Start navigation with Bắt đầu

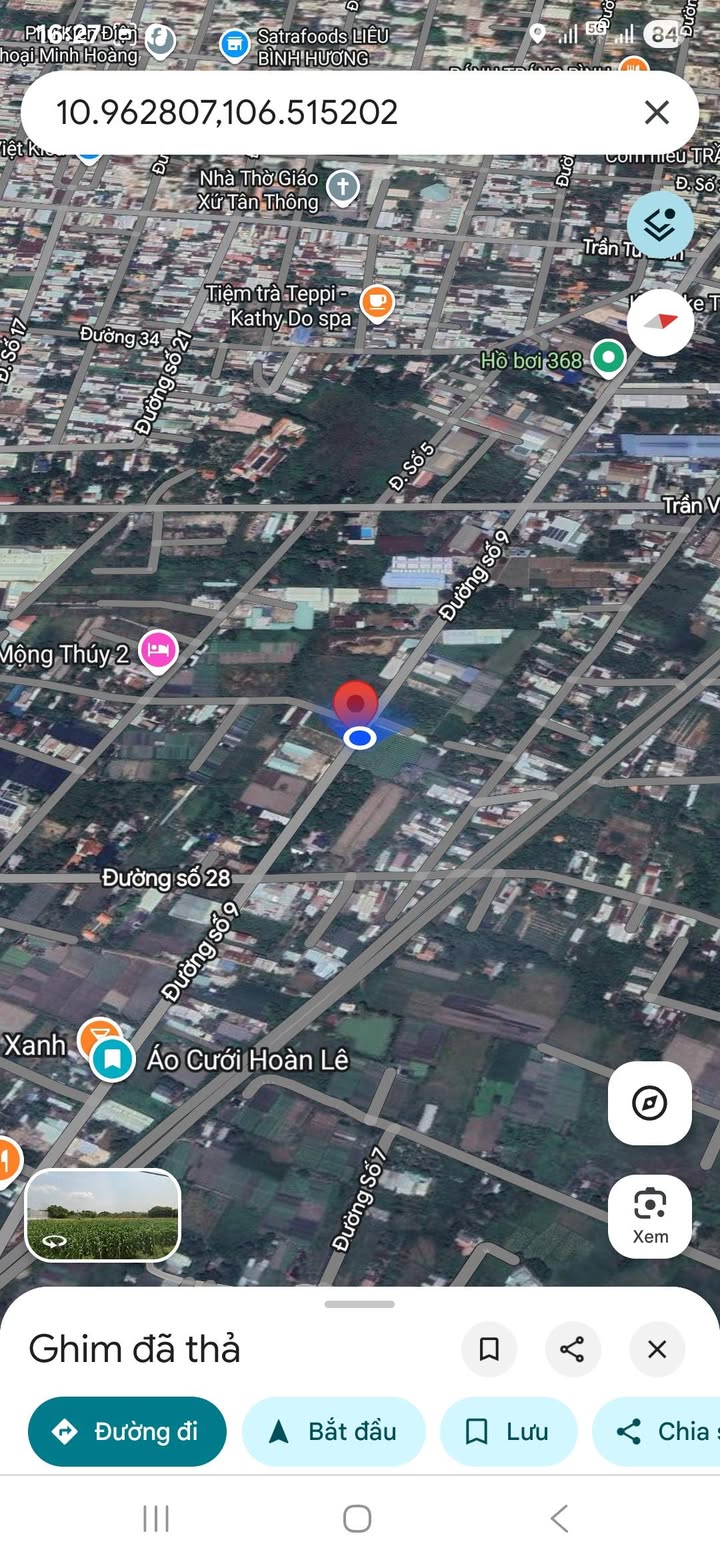(x=333, y=1431)
